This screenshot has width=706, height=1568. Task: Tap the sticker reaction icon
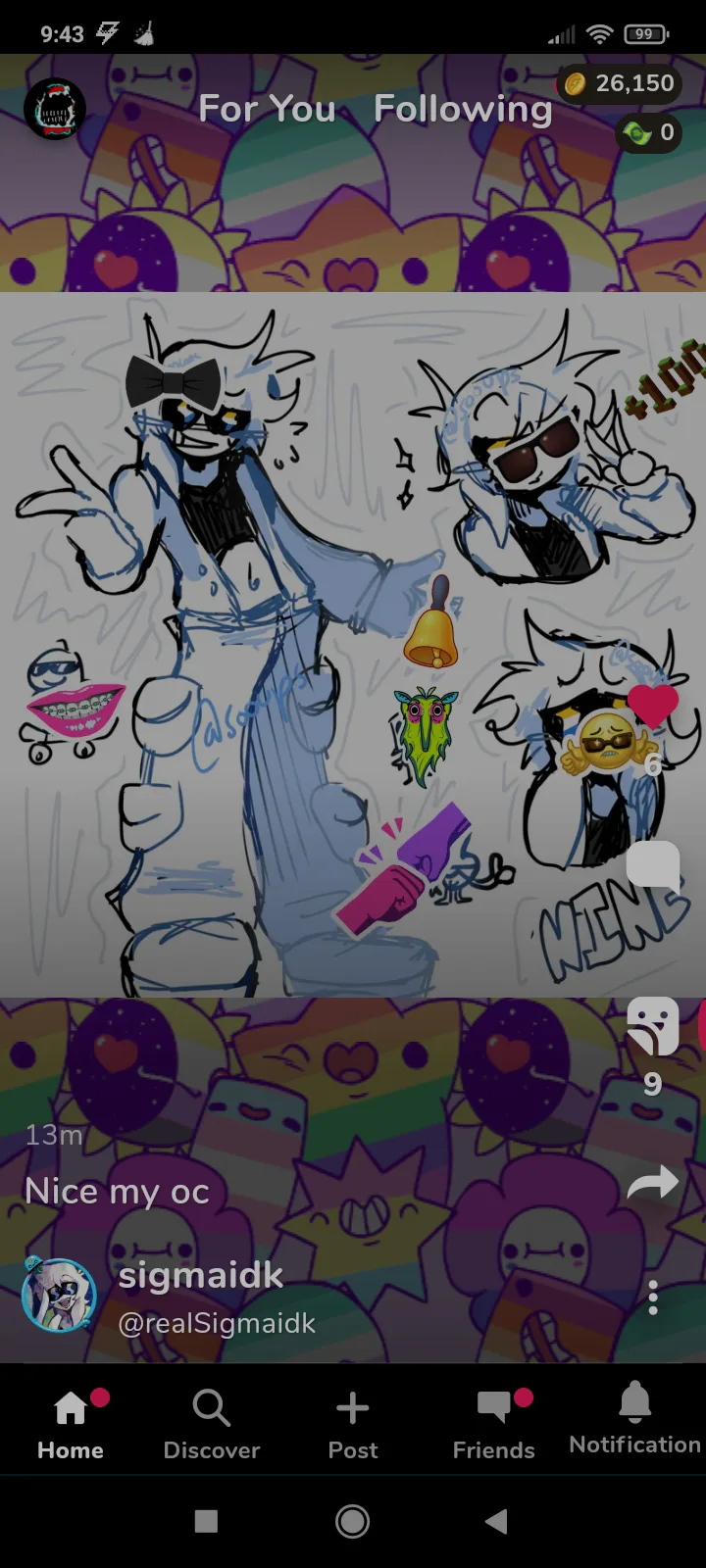pos(653,1026)
